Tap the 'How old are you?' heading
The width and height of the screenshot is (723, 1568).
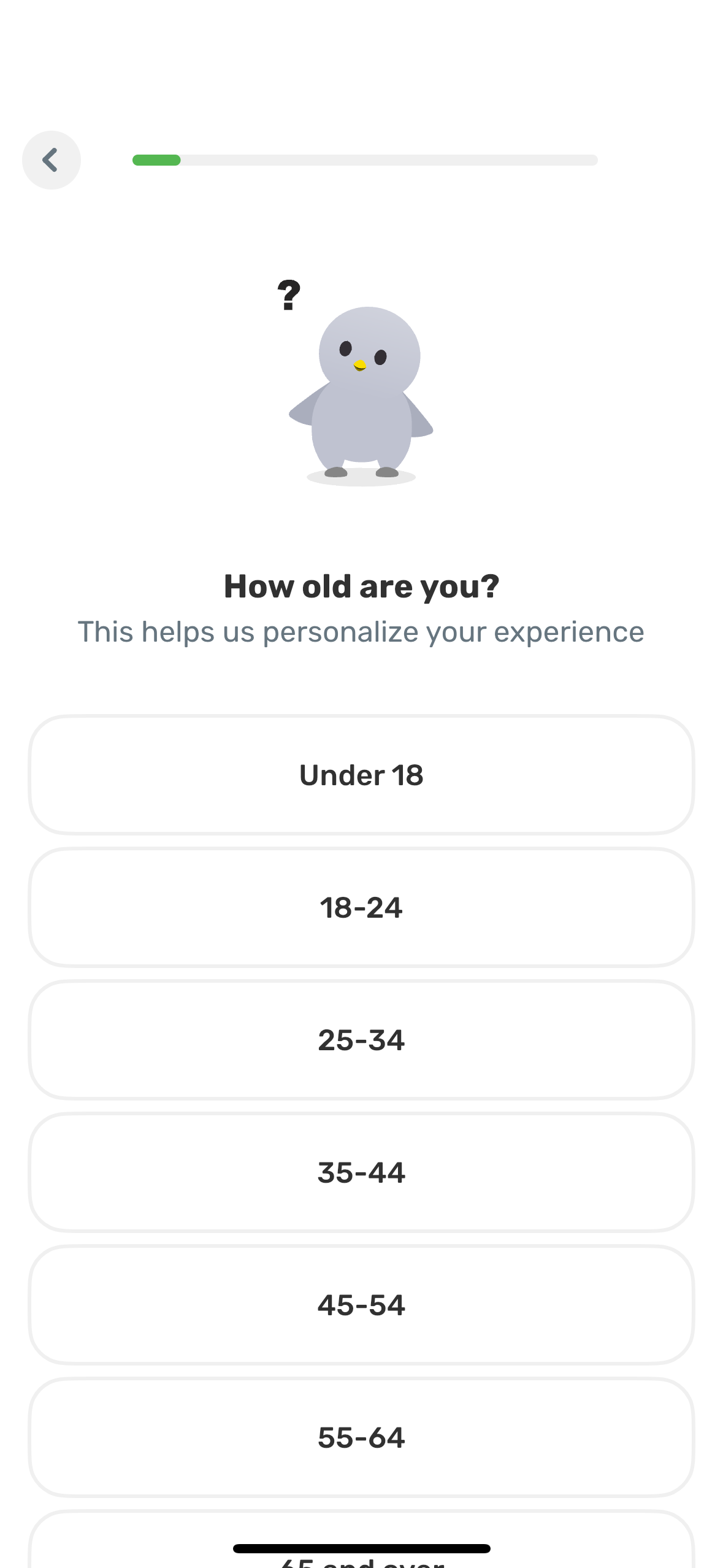click(361, 586)
